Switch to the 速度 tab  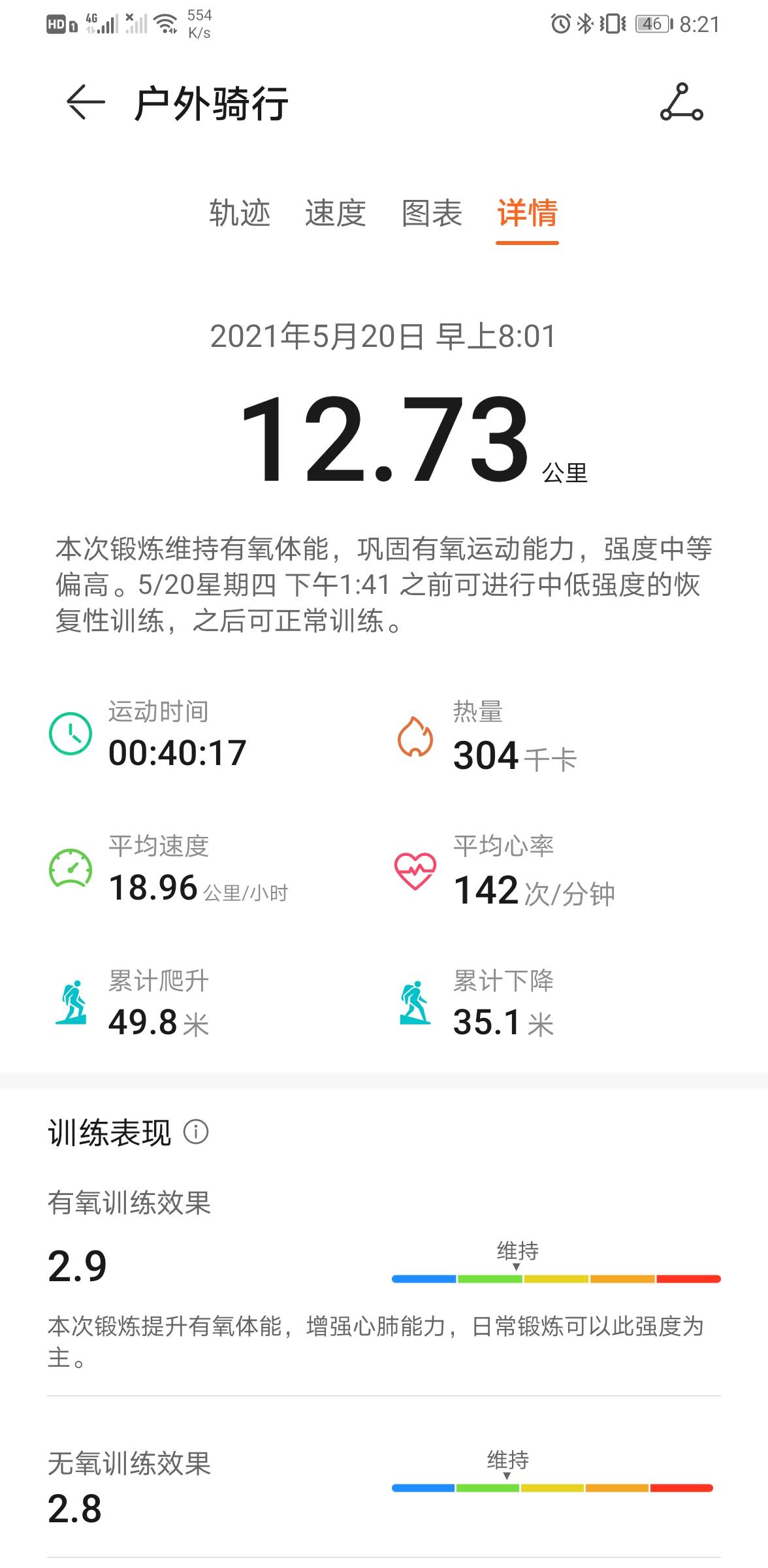pos(336,213)
